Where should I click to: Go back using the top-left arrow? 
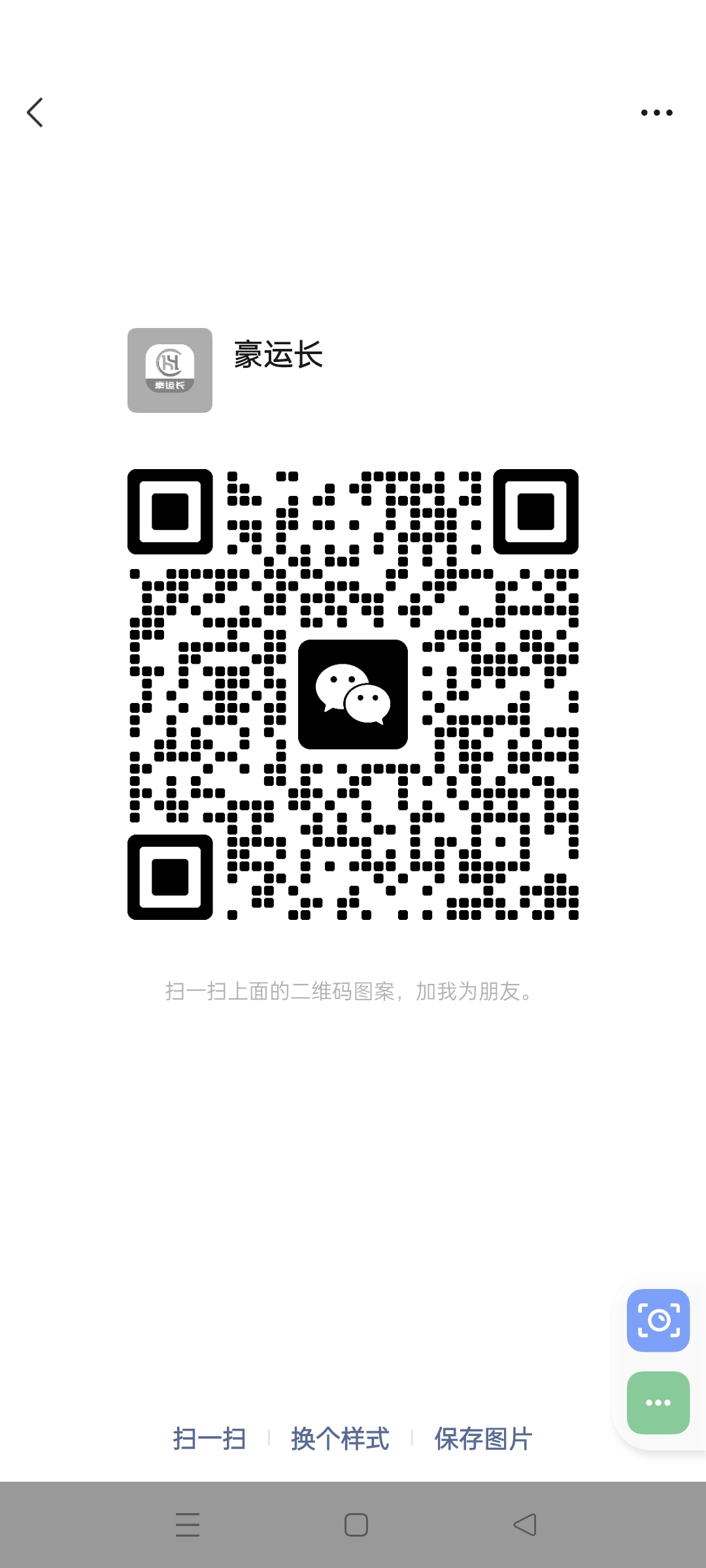tap(35, 112)
